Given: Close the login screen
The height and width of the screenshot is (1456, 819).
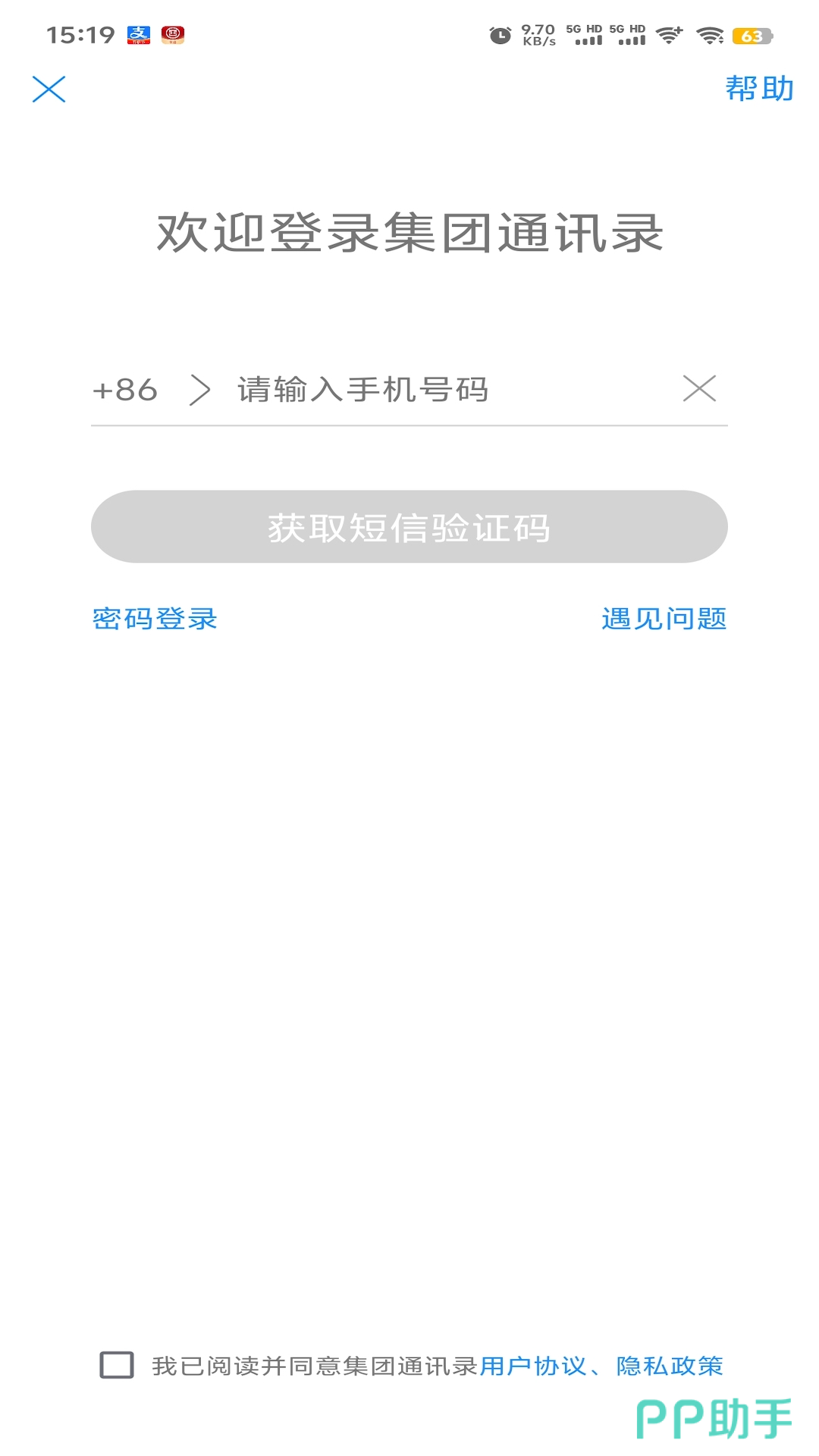Looking at the screenshot, I should pos(49,89).
